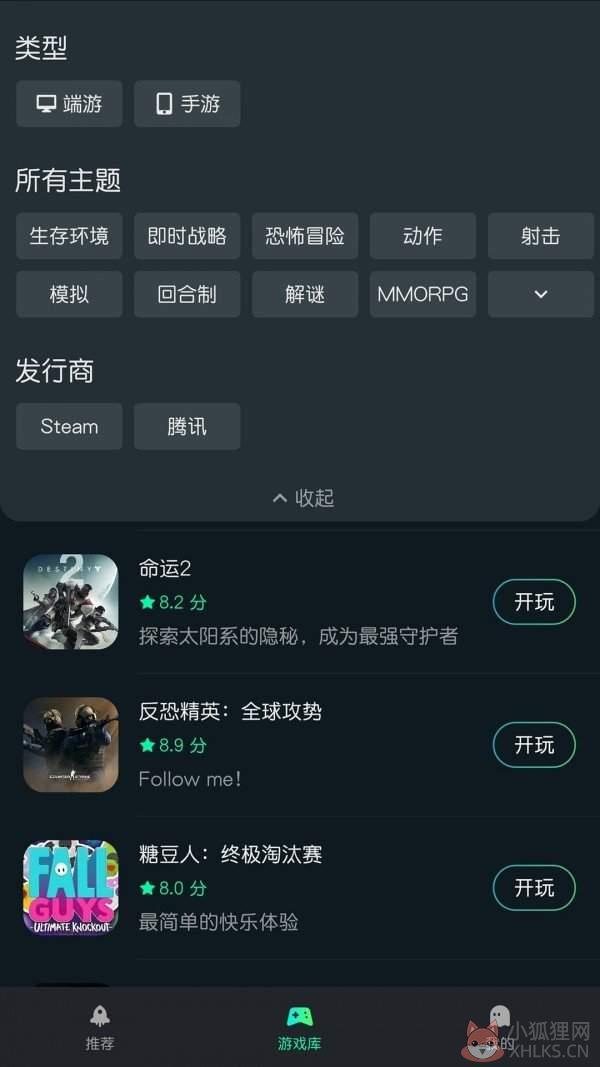The image size is (600, 1067).
Task: Filter by publisher 腾讯
Action: click(187, 426)
